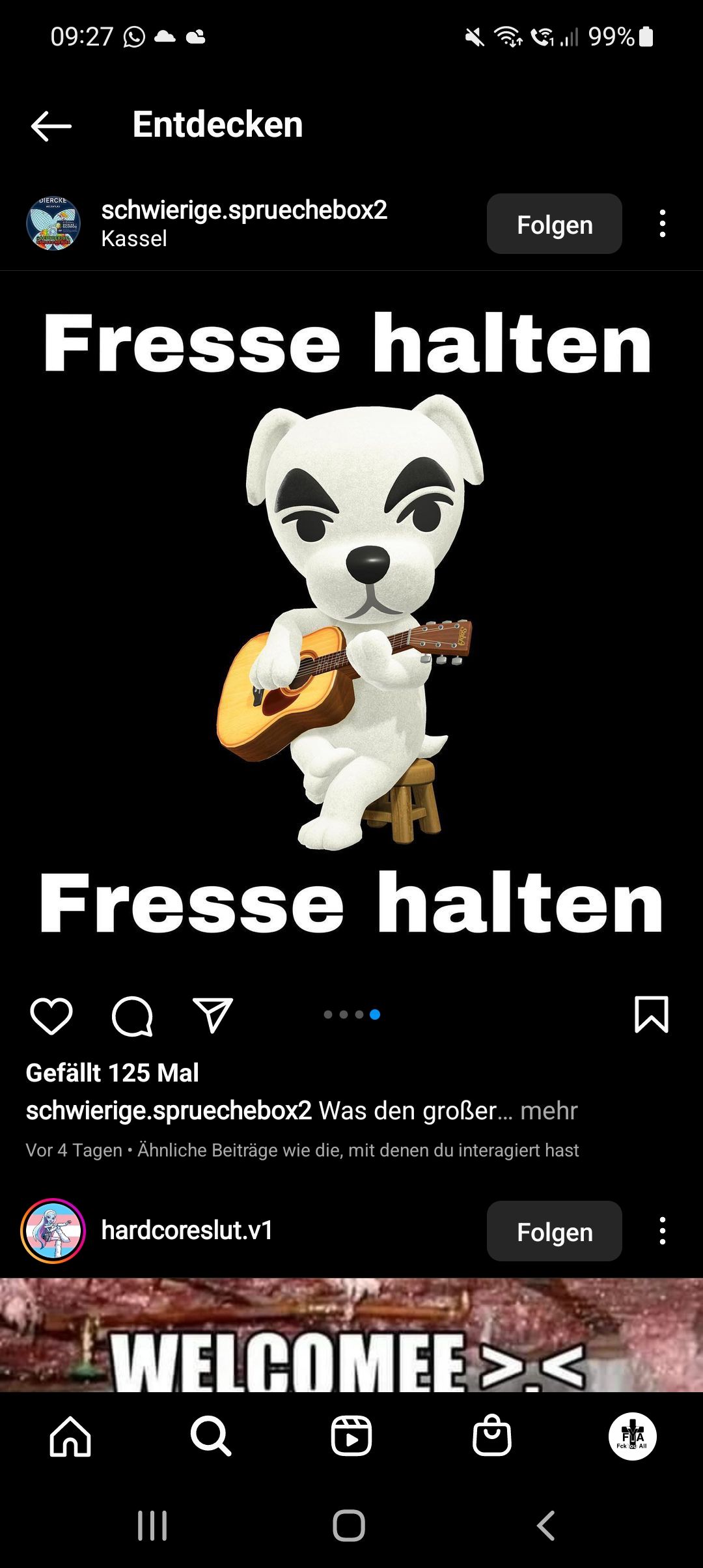Switch to the Search tab
The width and height of the screenshot is (703, 1568).
coord(211,1436)
